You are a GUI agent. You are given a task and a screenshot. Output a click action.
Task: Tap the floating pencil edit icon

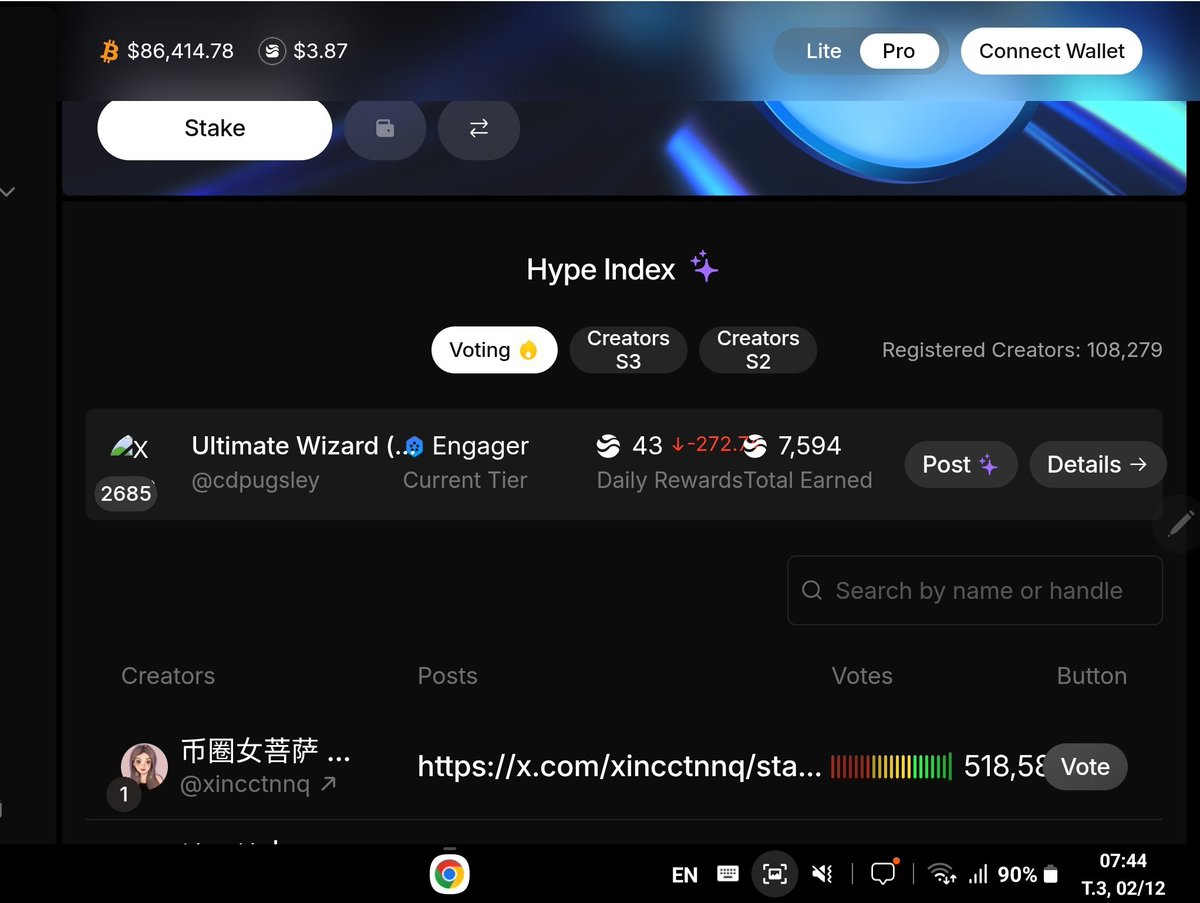coord(1180,522)
